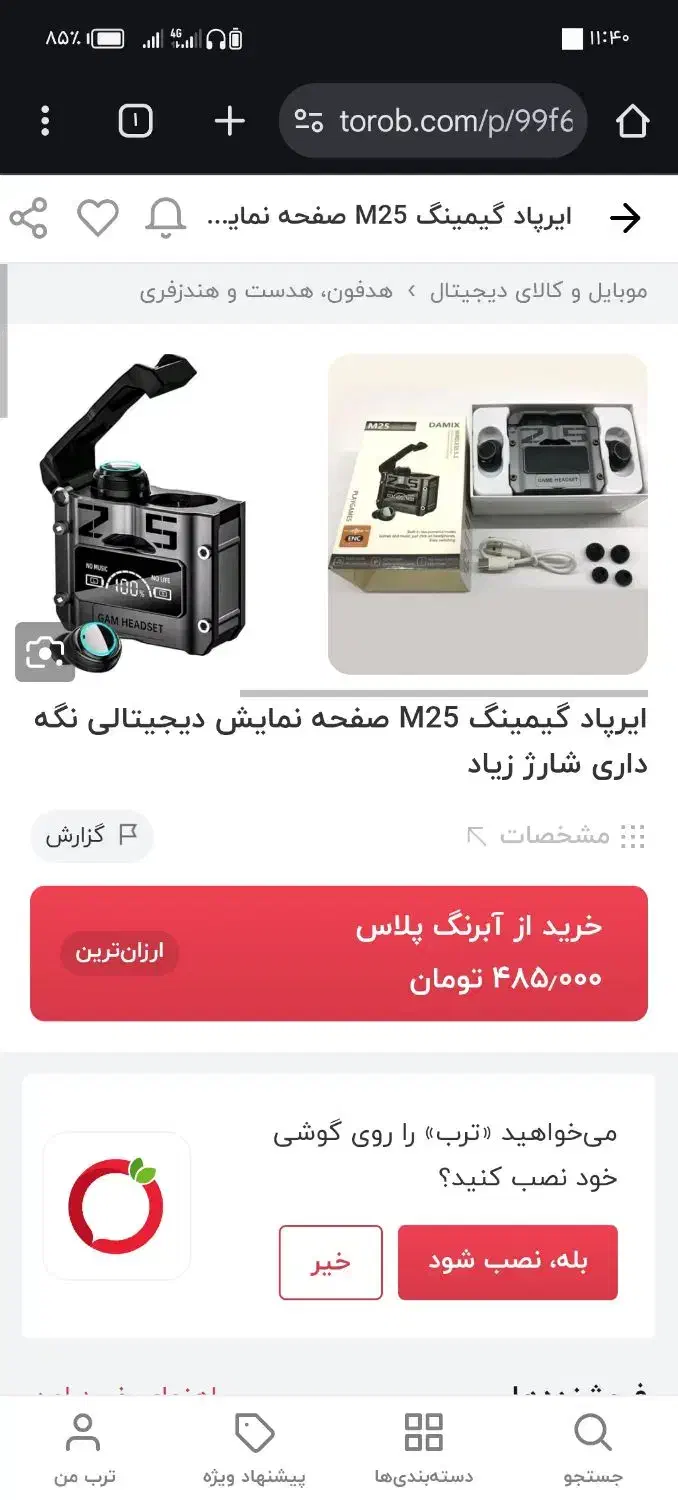Decline the install prompt with خیر

[x=330, y=1262]
